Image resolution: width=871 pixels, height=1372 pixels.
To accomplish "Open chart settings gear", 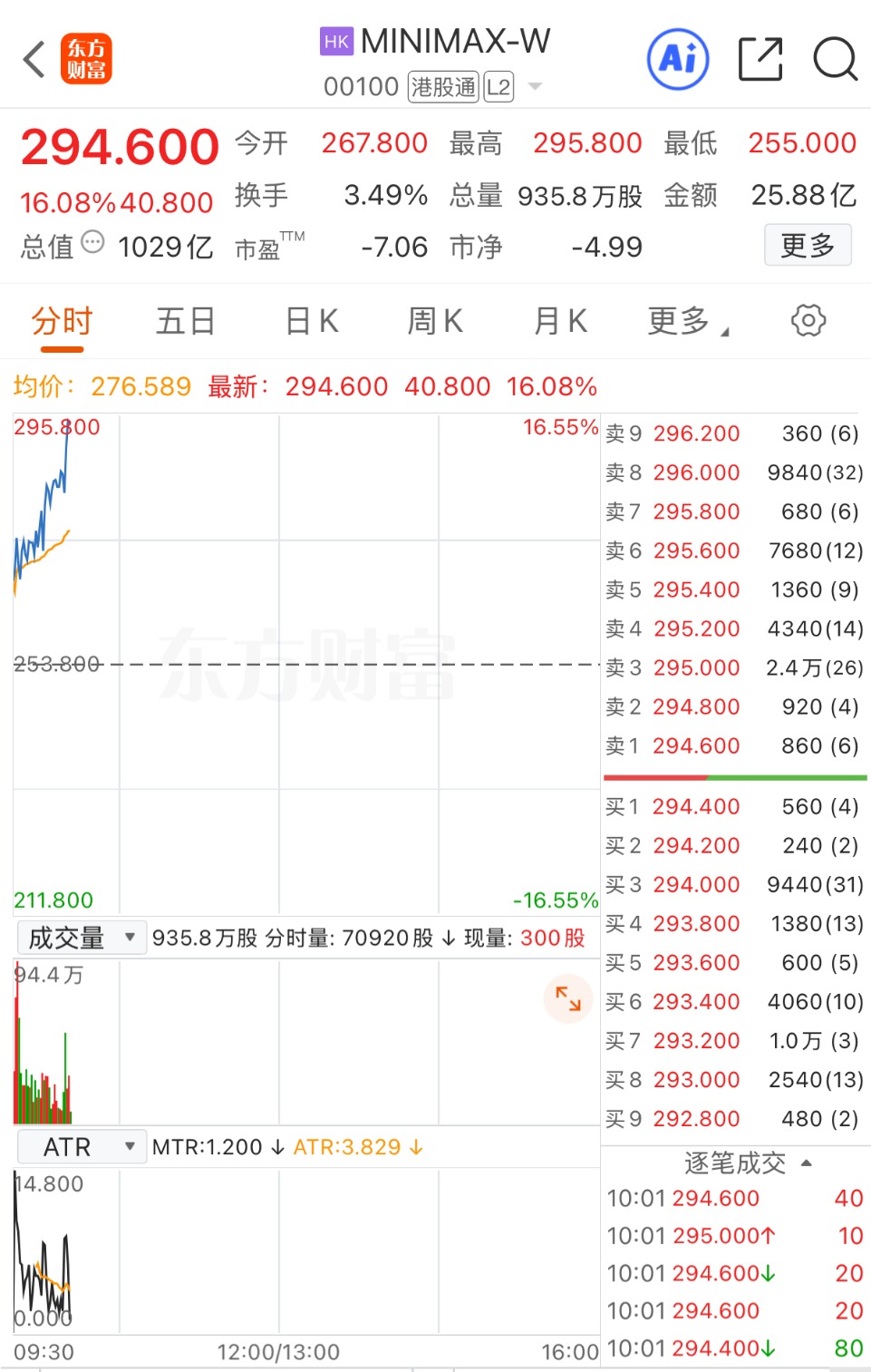I will (808, 320).
